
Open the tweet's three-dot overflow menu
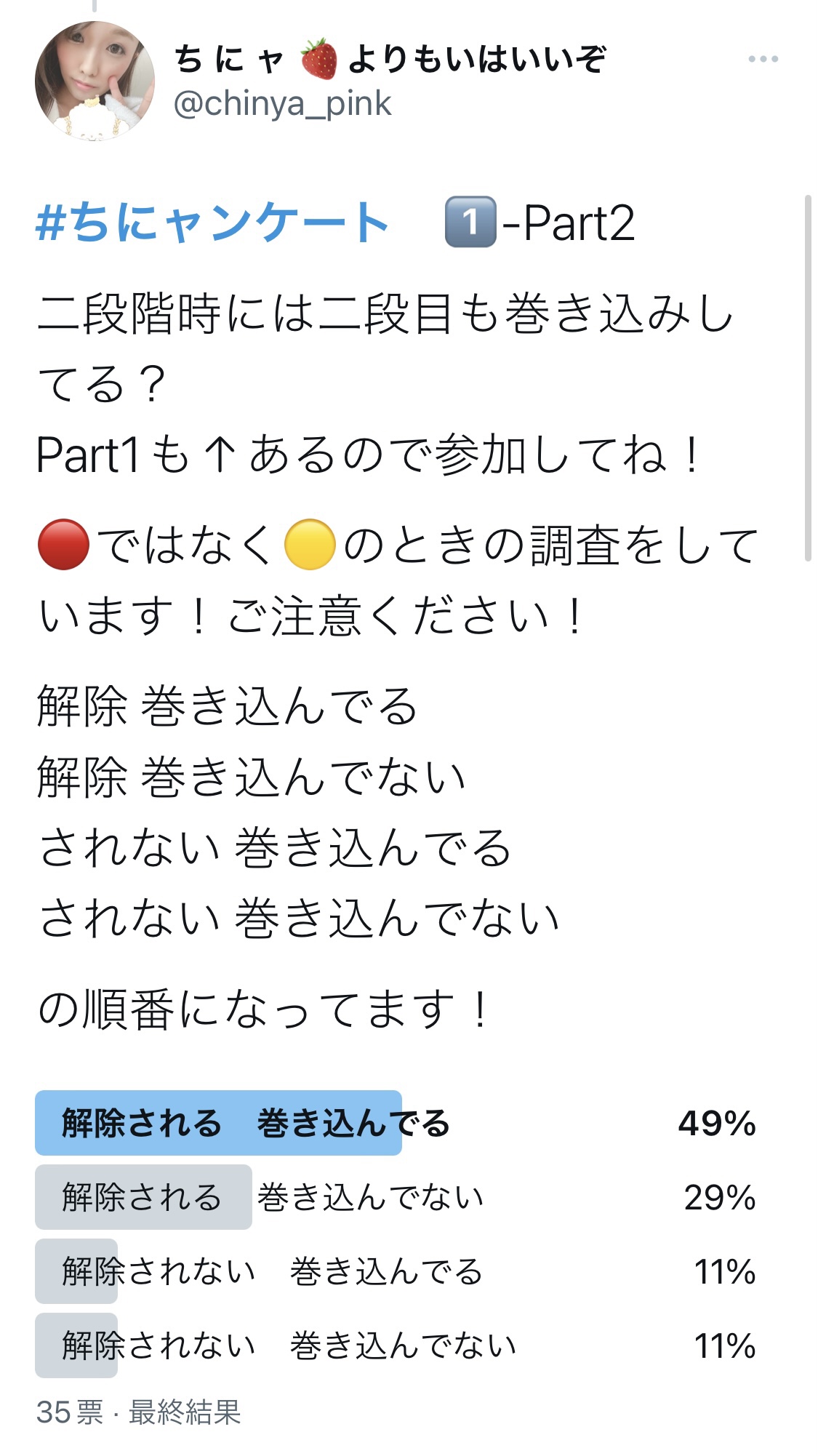pos(763,59)
